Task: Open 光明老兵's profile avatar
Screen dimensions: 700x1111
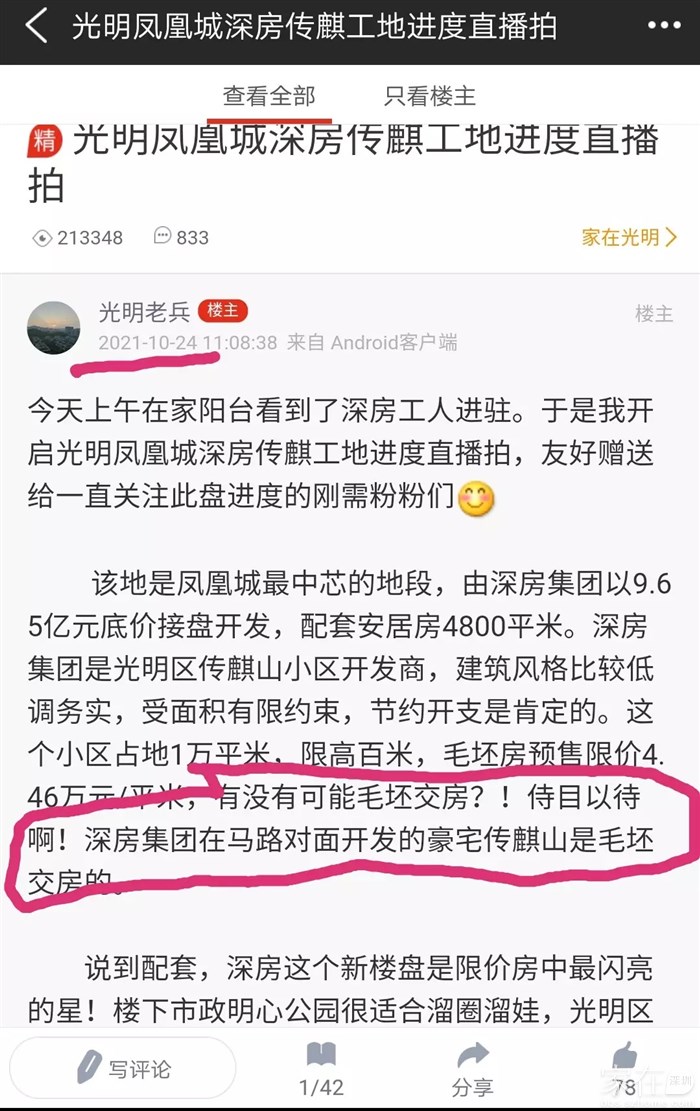Action: [53, 328]
